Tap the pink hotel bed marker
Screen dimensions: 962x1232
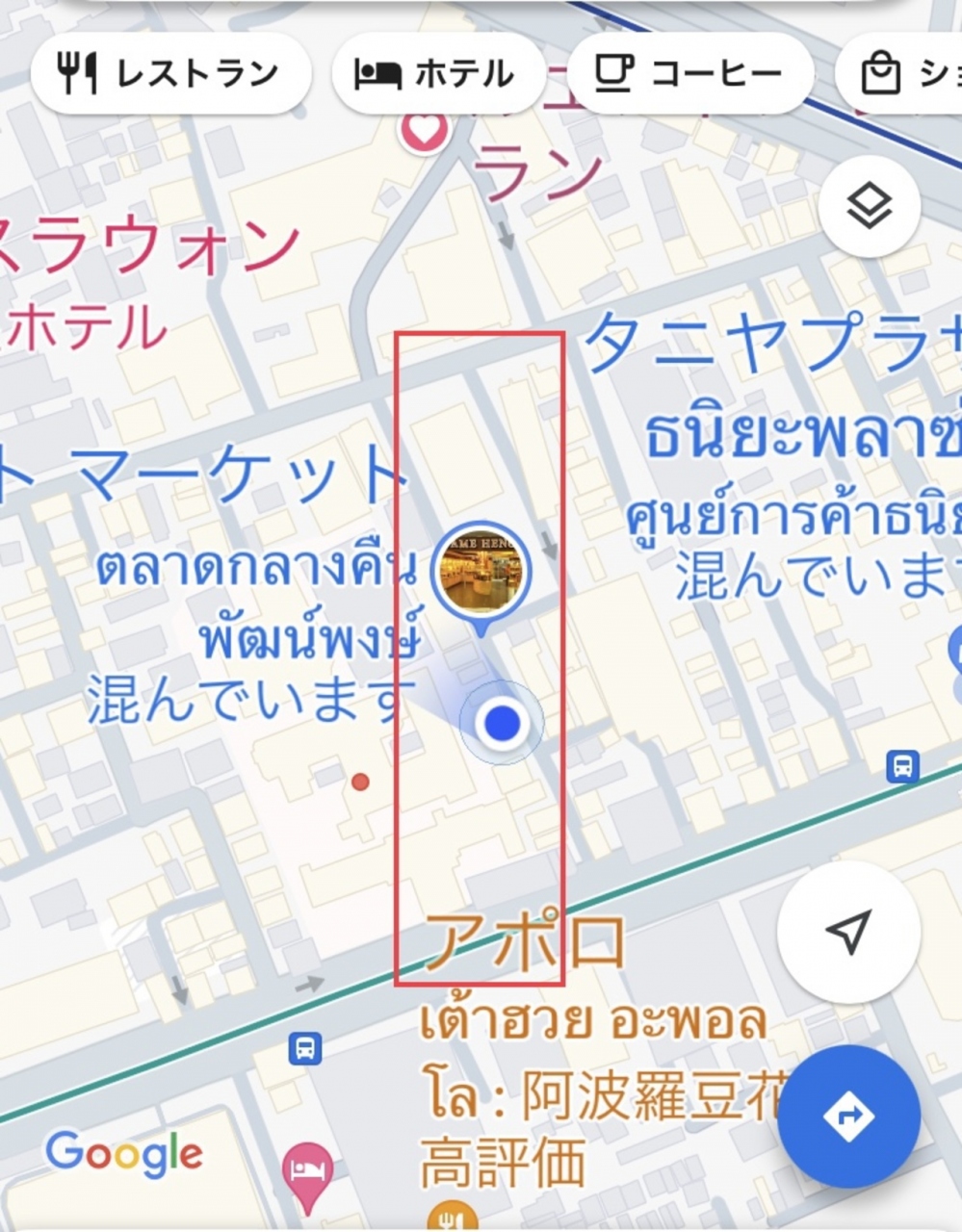[308, 1172]
